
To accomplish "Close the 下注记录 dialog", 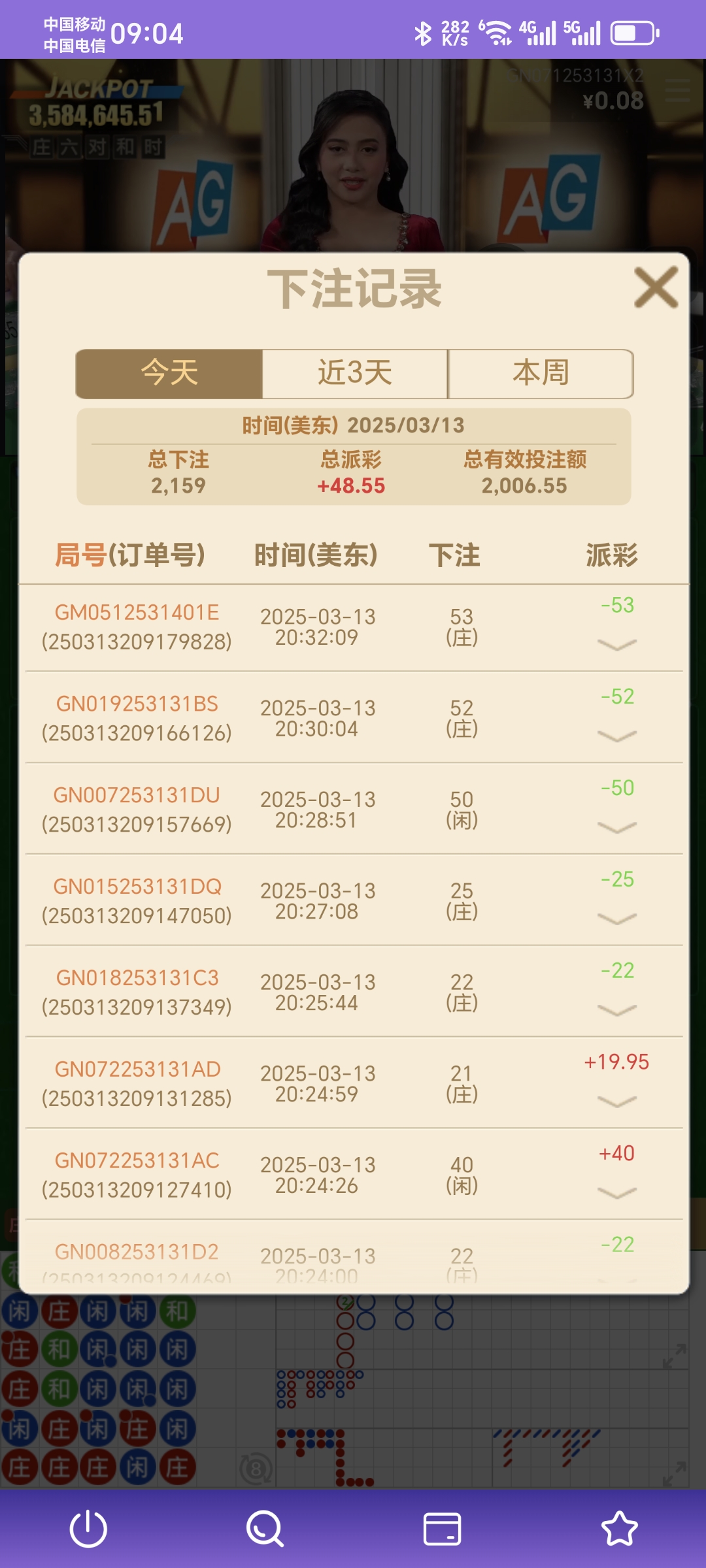I will pyautogui.click(x=656, y=287).
